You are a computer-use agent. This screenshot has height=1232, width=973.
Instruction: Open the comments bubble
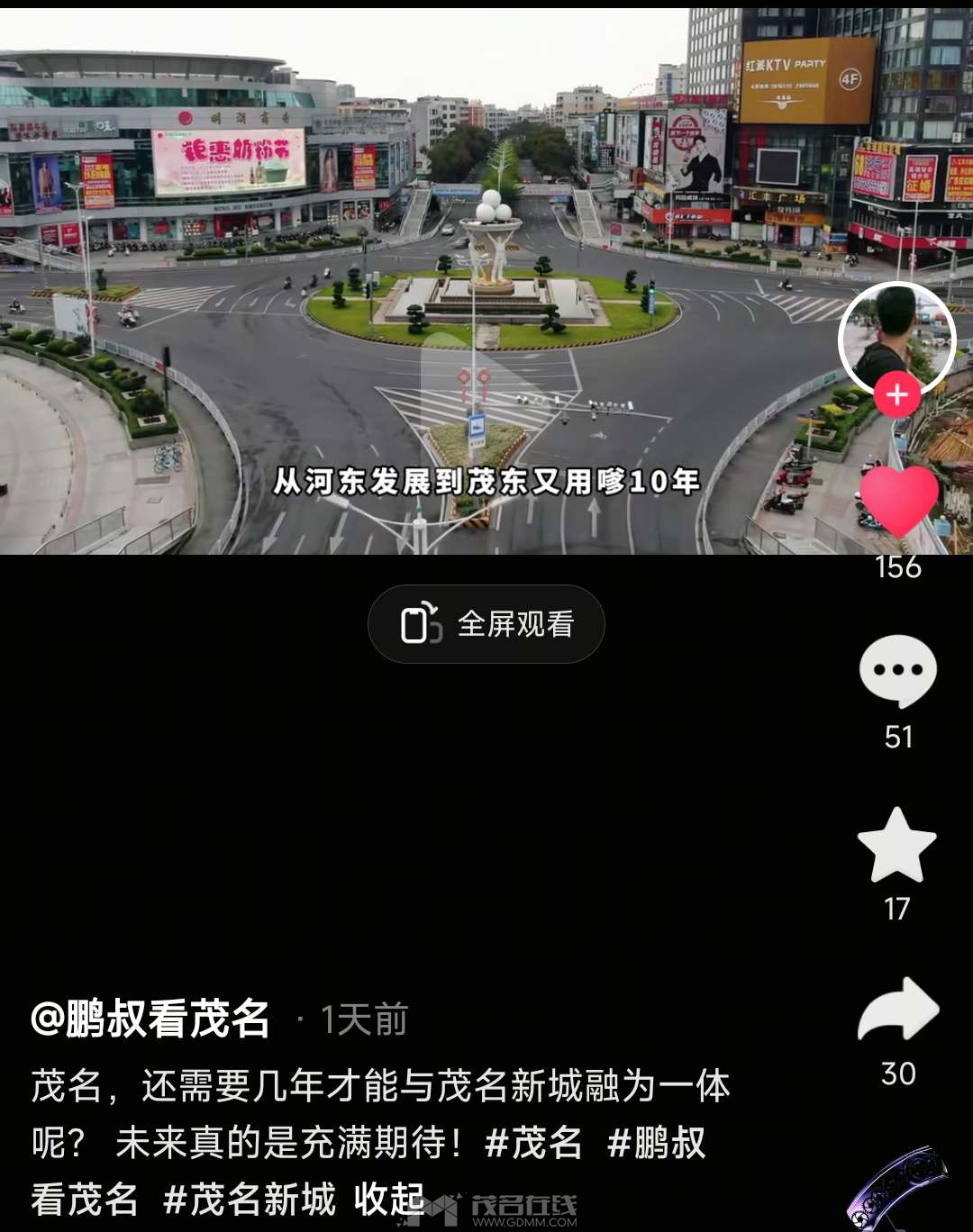(x=898, y=671)
